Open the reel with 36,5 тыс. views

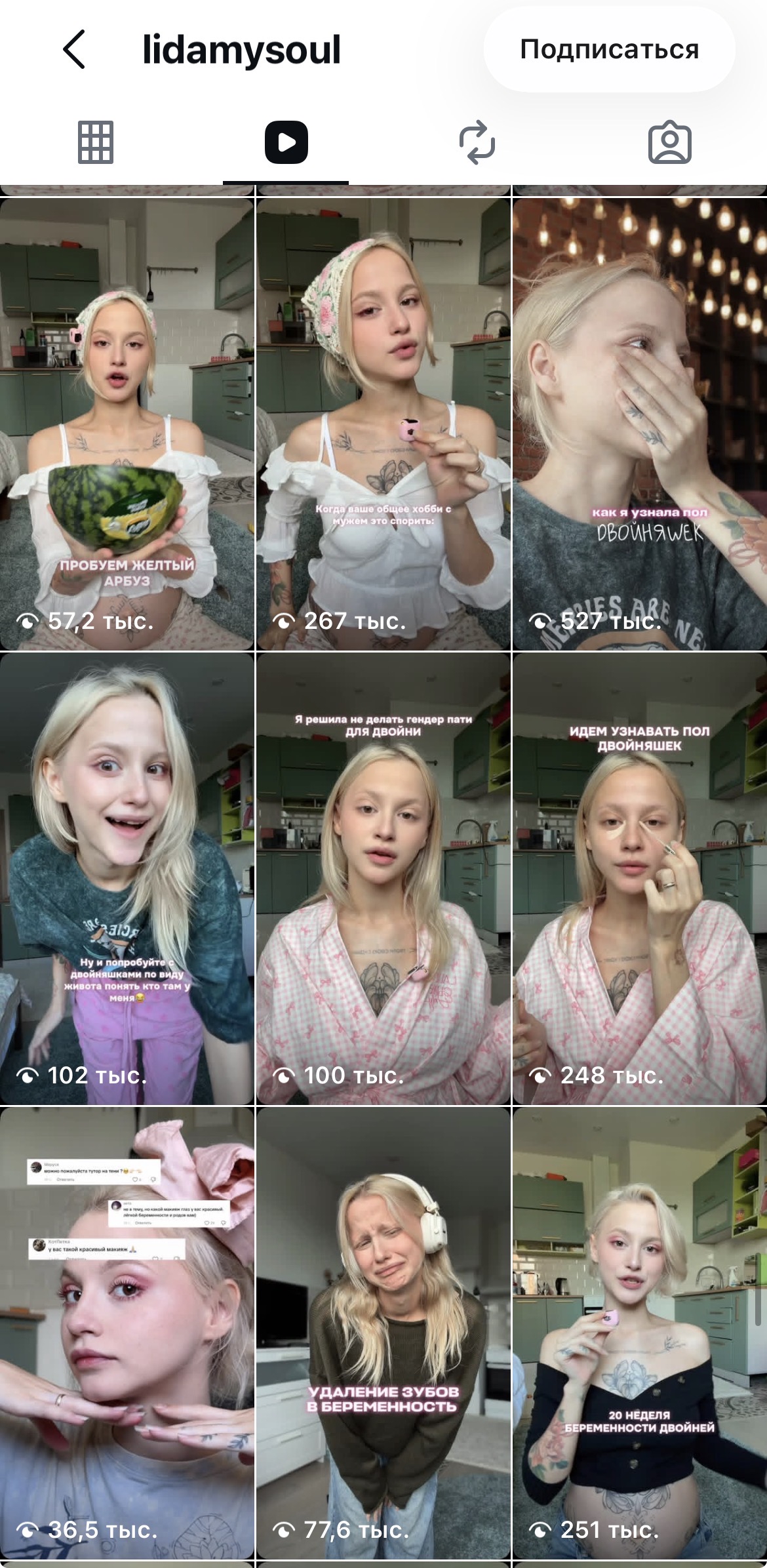pos(127,1333)
